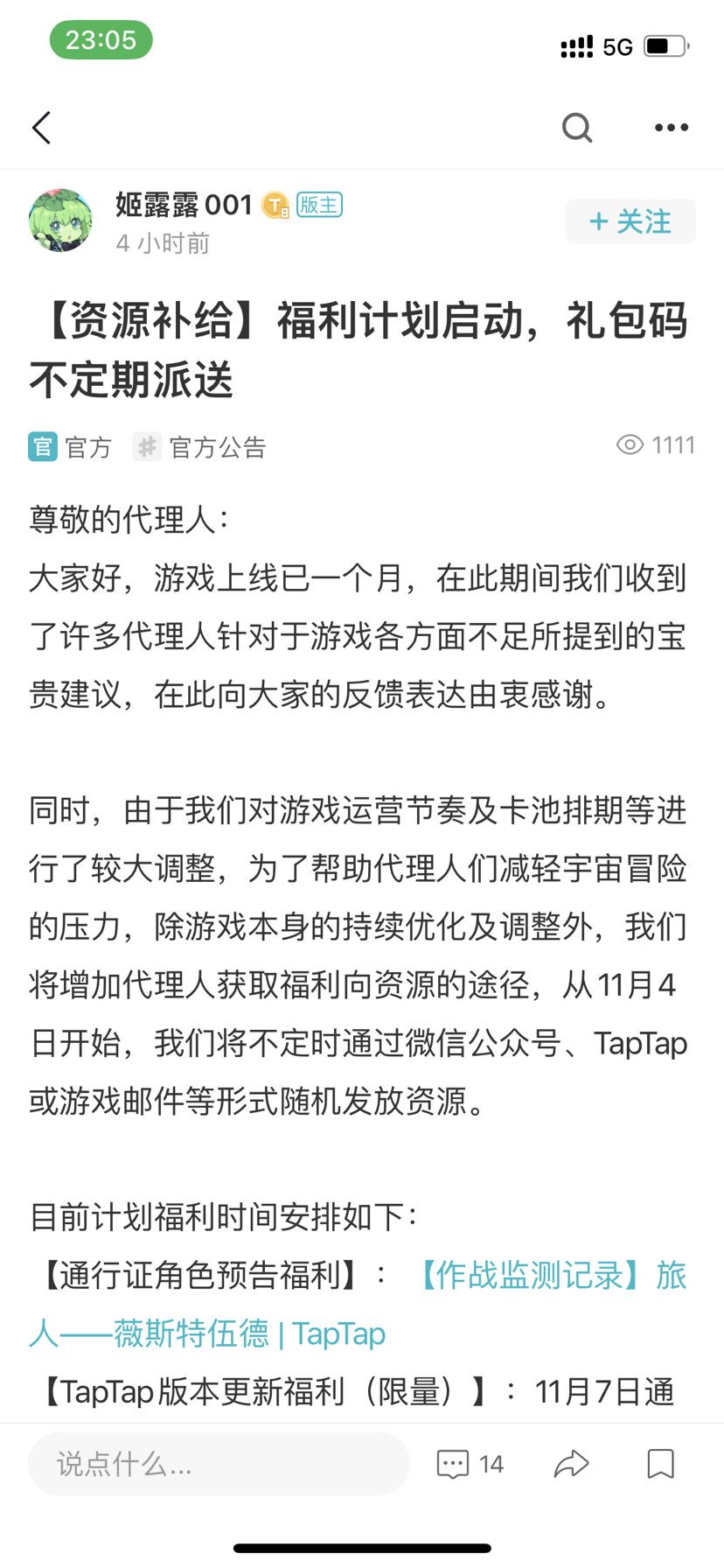Open 姬露露001's profile avatar
Screen dimensions: 724x1568
60,220
